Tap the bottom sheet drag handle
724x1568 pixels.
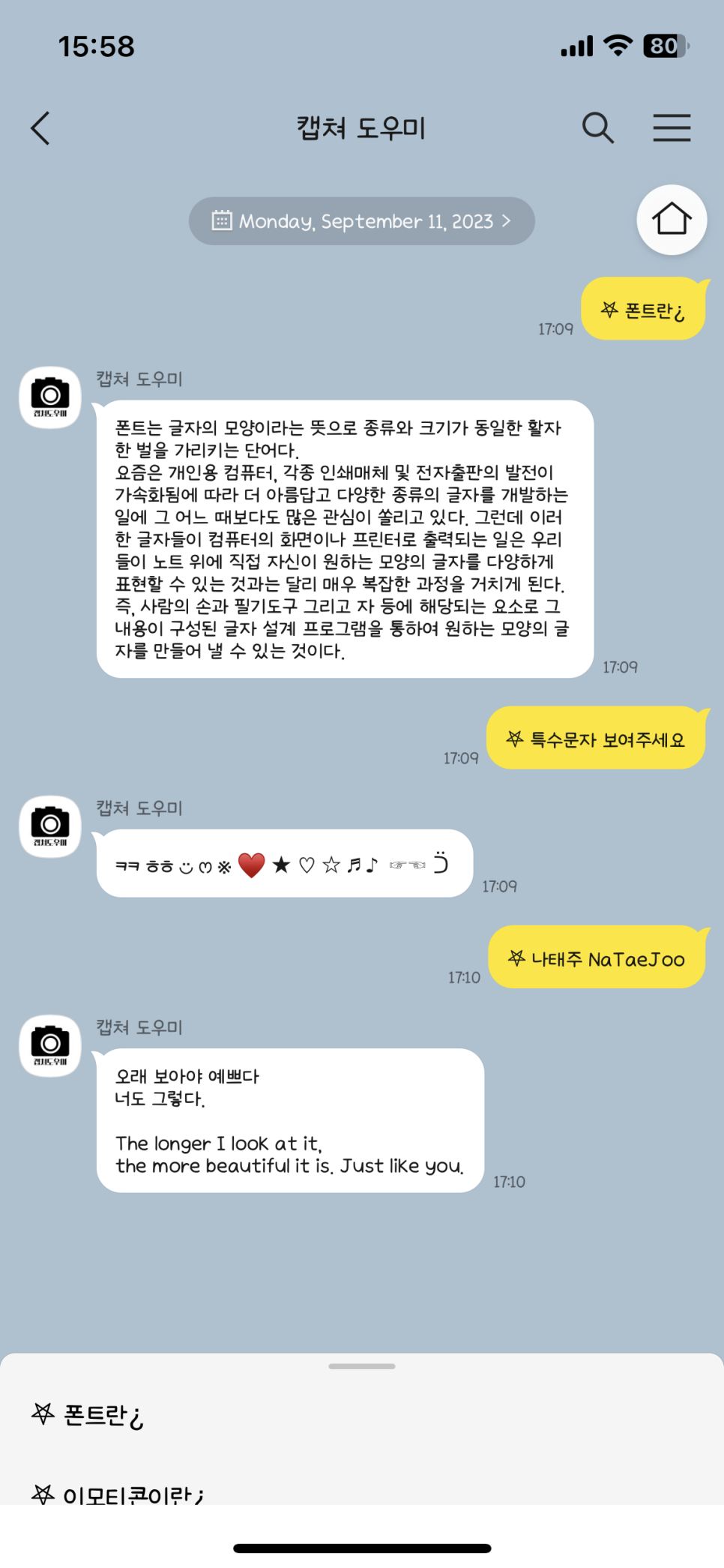[361, 1366]
